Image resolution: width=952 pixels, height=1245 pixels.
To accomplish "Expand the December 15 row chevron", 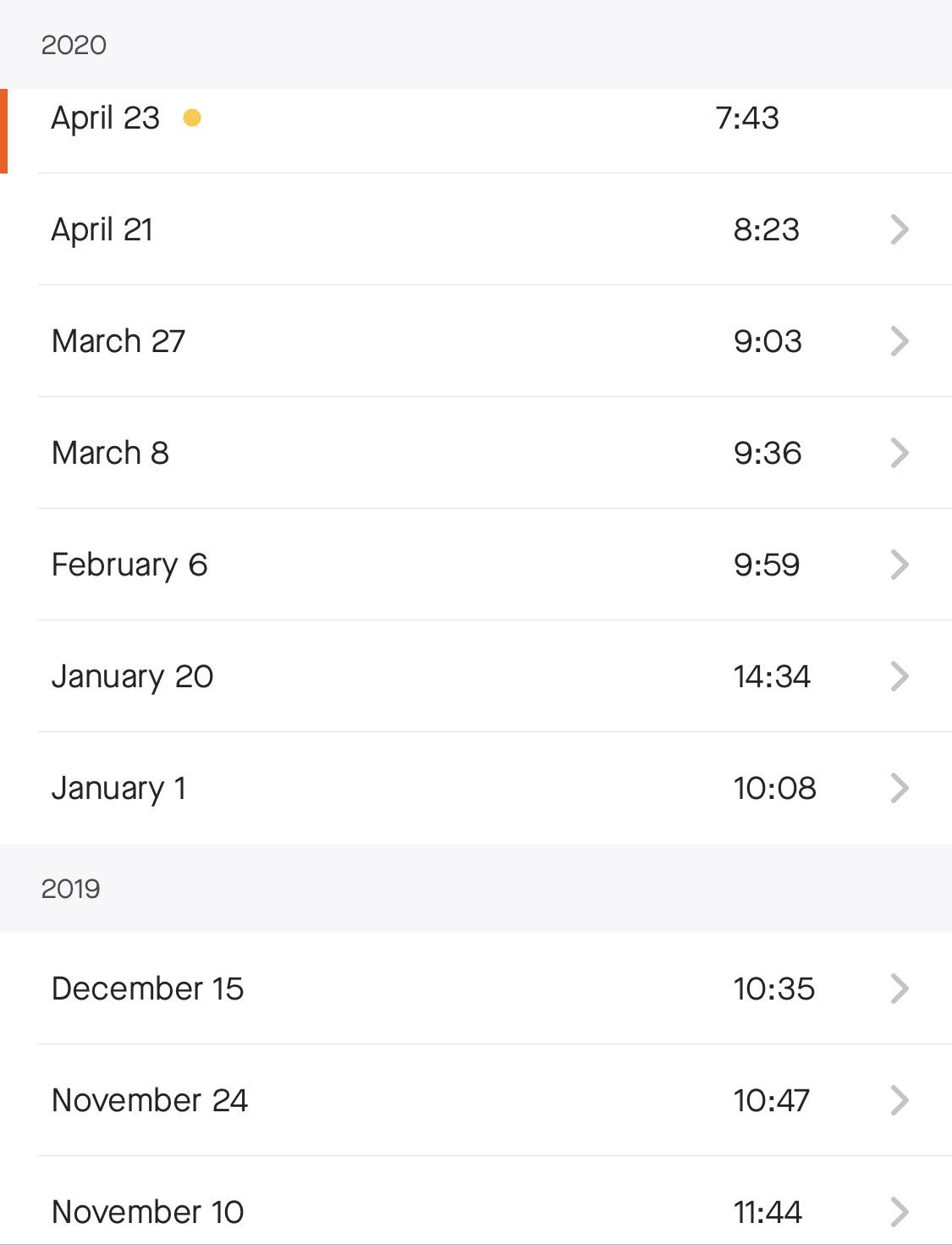I will (x=899, y=988).
